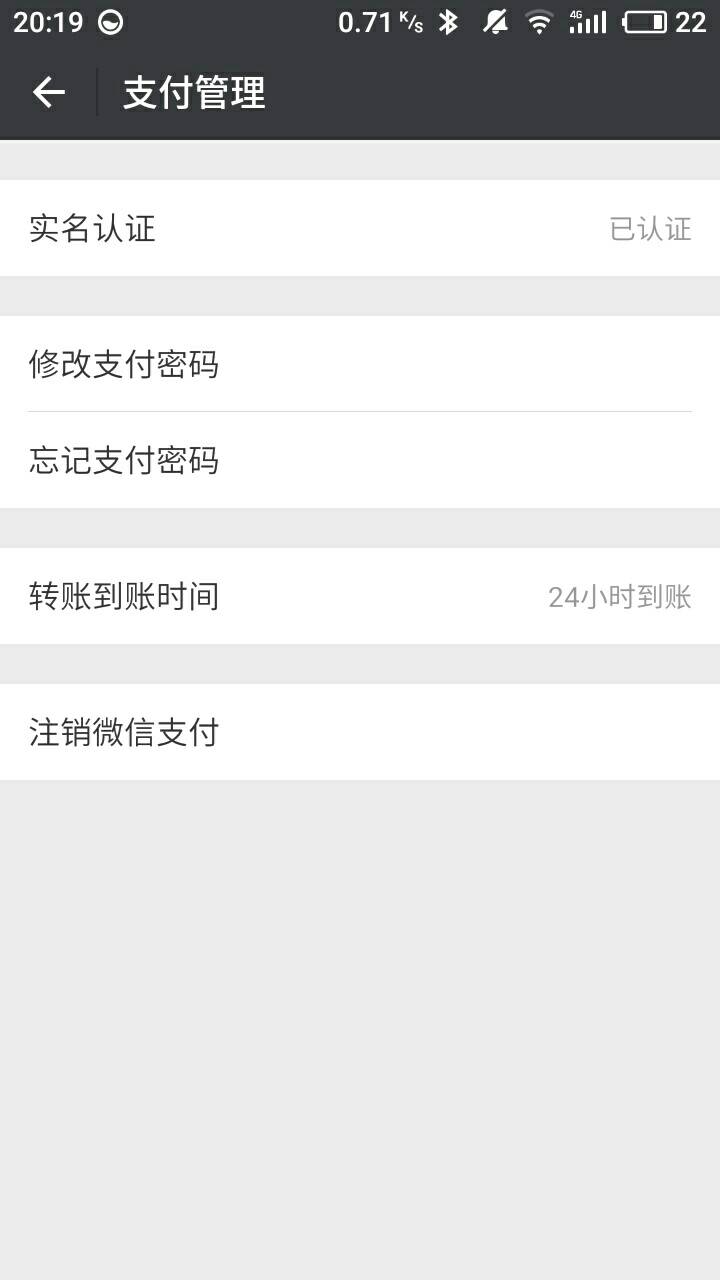
Task: Tap 已认证 verified status text
Action: pyautogui.click(x=651, y=229)
